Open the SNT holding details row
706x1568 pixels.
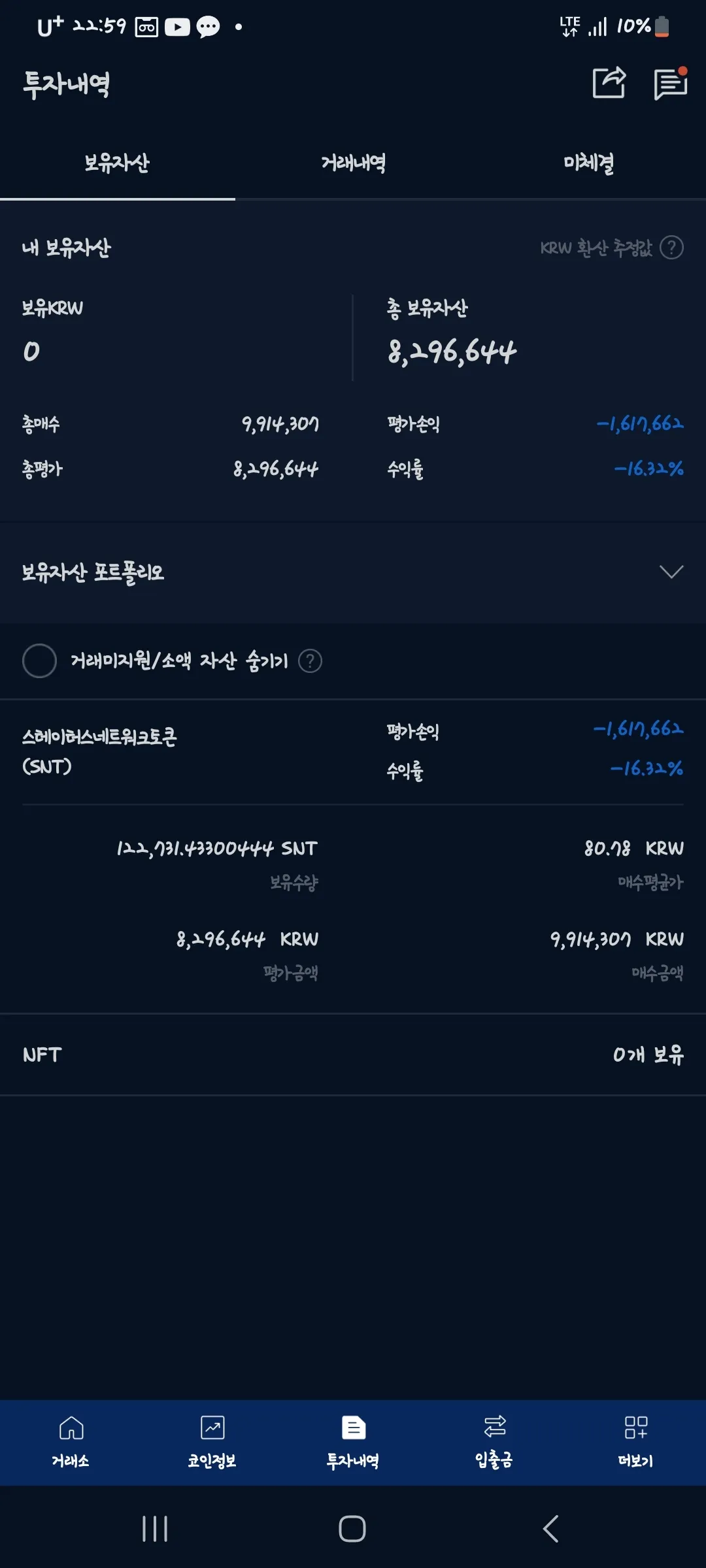click(x=353, y=849)
